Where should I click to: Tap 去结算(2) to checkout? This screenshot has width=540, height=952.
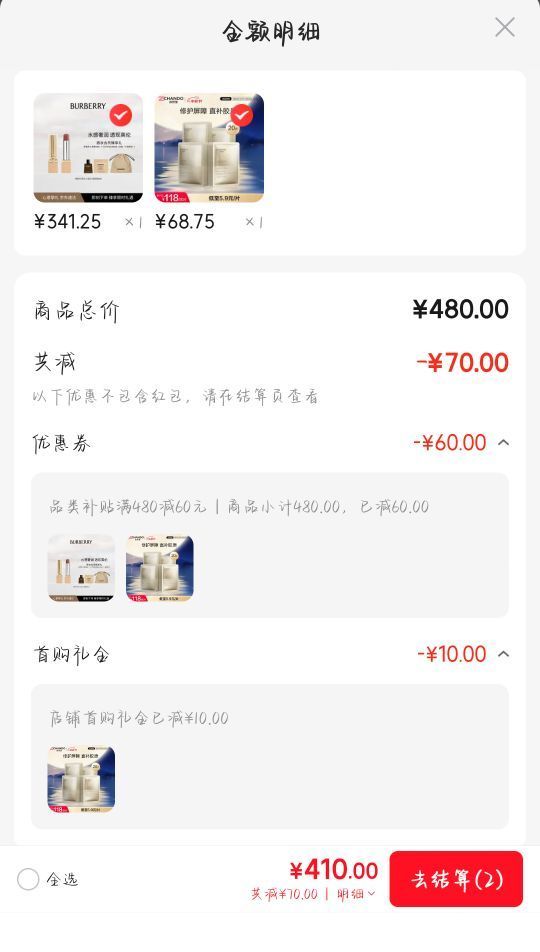pyautogui.click(x=456, y=879)
